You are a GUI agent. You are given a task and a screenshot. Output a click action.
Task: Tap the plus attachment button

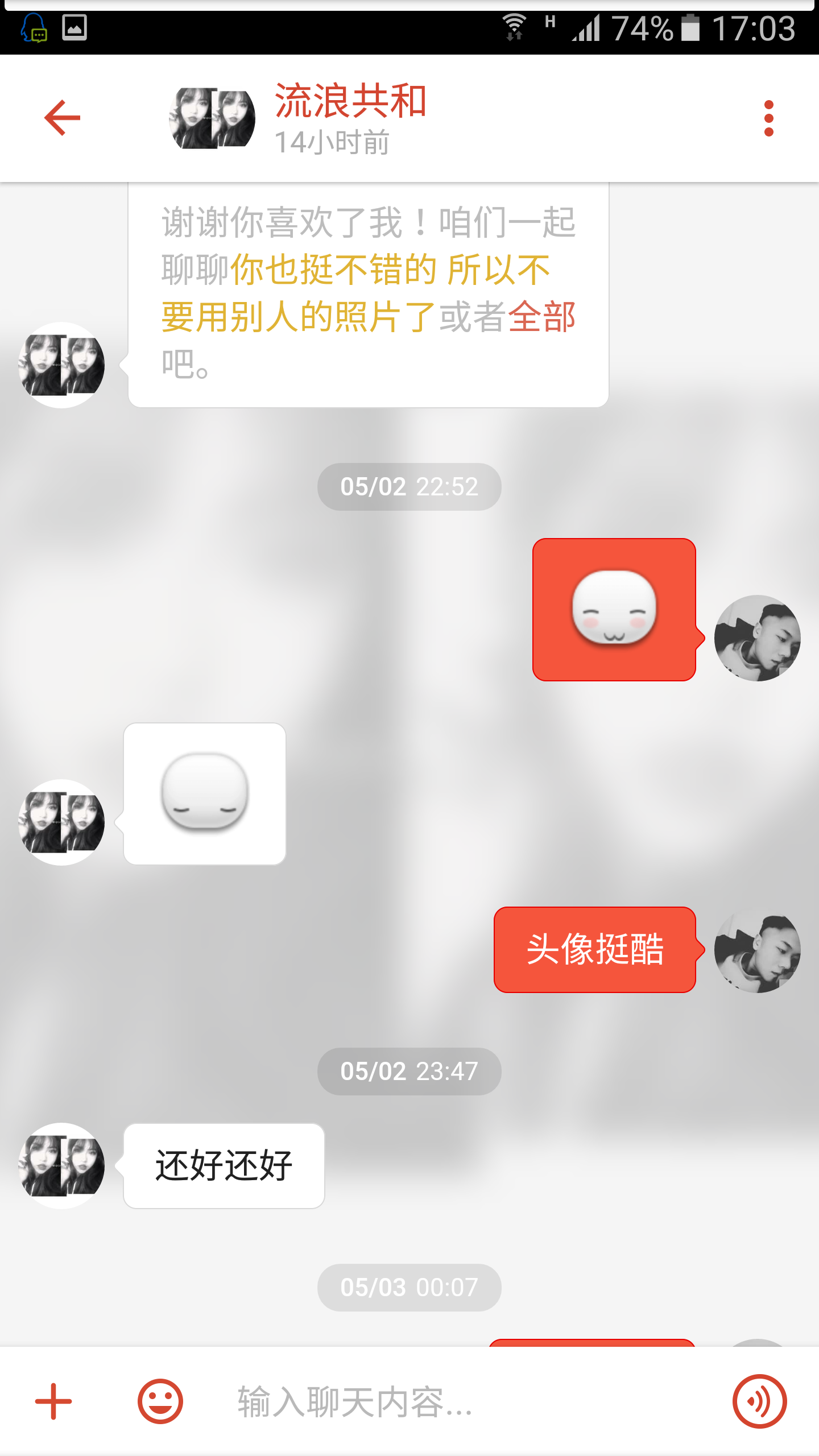53,1401
